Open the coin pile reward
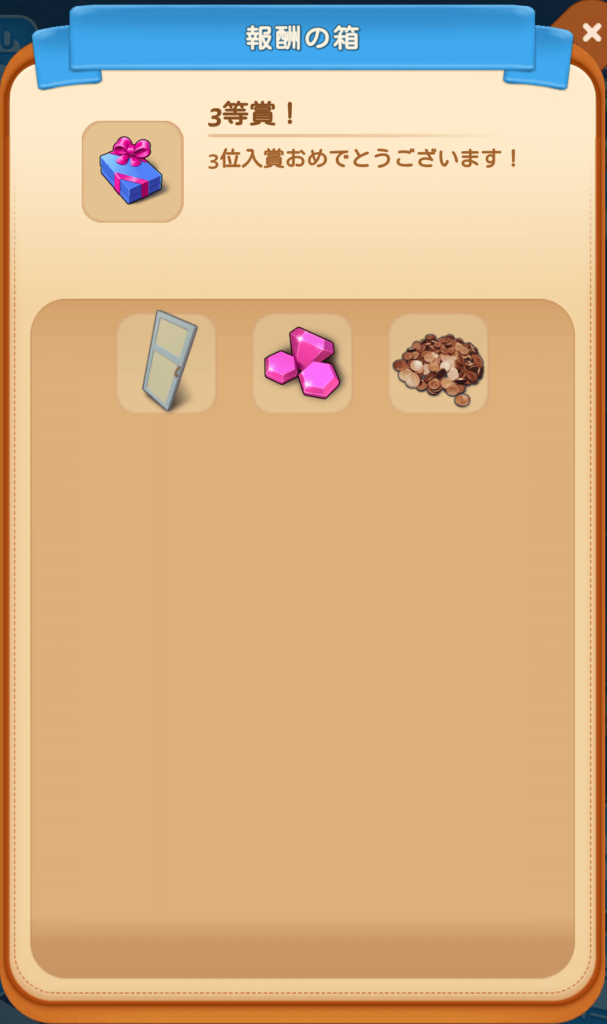The height and width of the screenshot is (1024, 607). click(x=438, y=363)
